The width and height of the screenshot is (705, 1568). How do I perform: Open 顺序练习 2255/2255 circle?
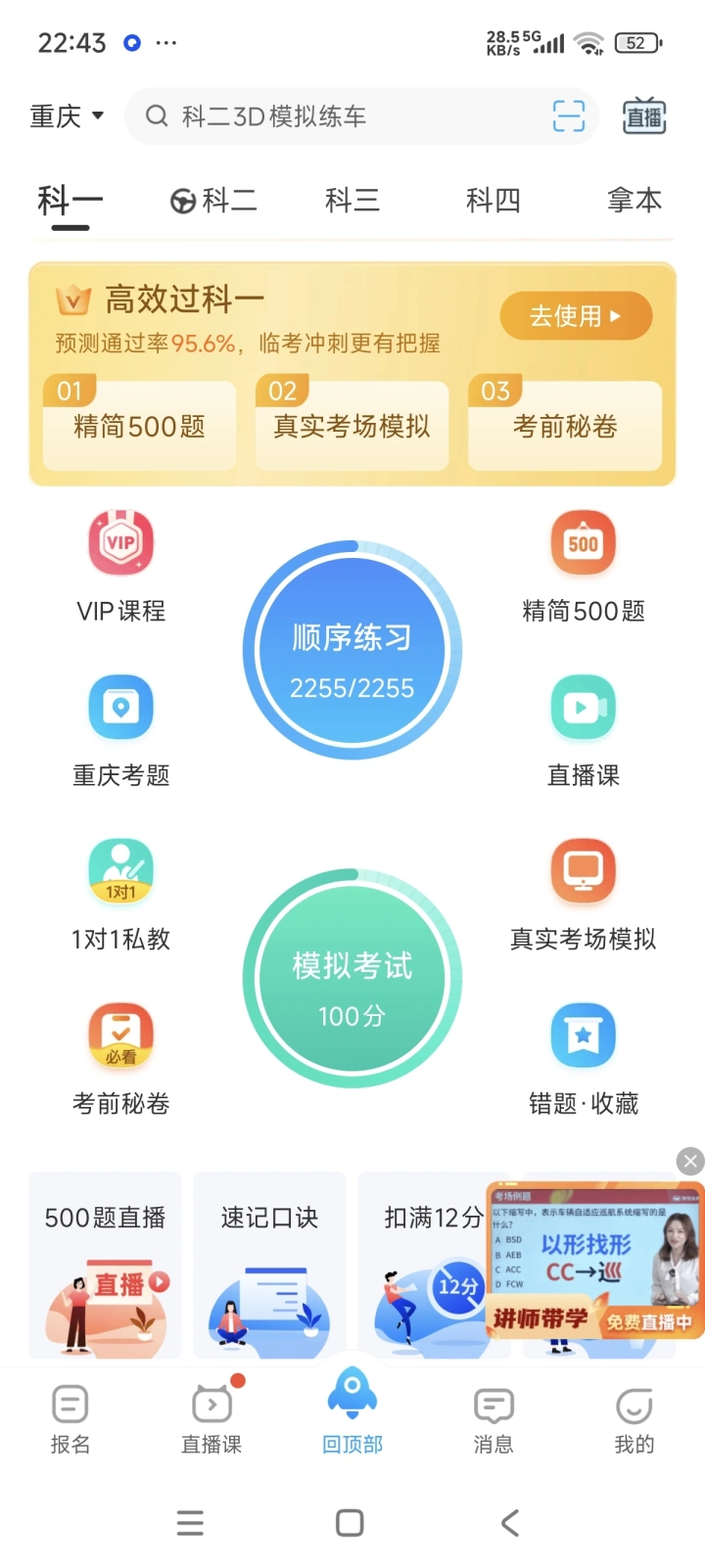point(352,651)
